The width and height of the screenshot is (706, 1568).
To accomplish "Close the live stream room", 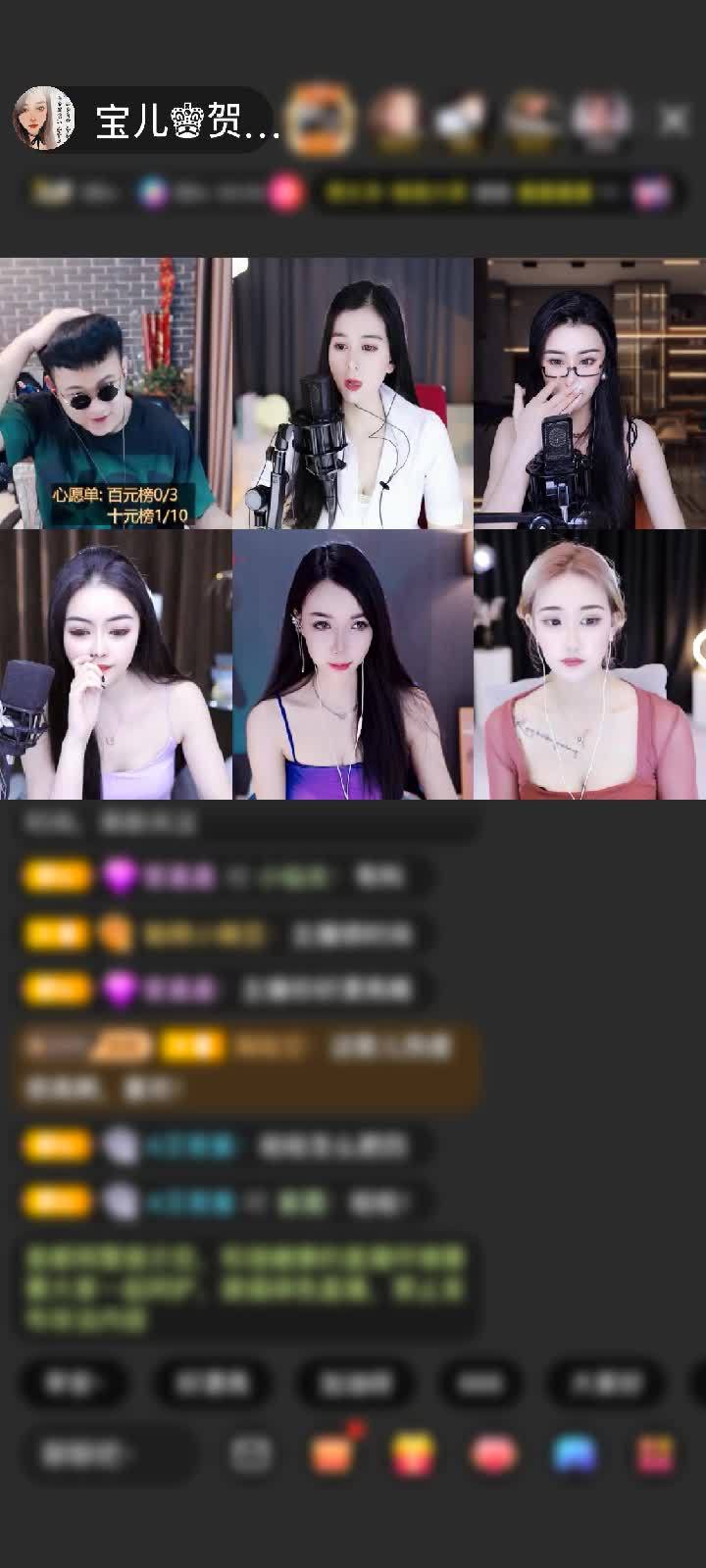I will point(674,120).
